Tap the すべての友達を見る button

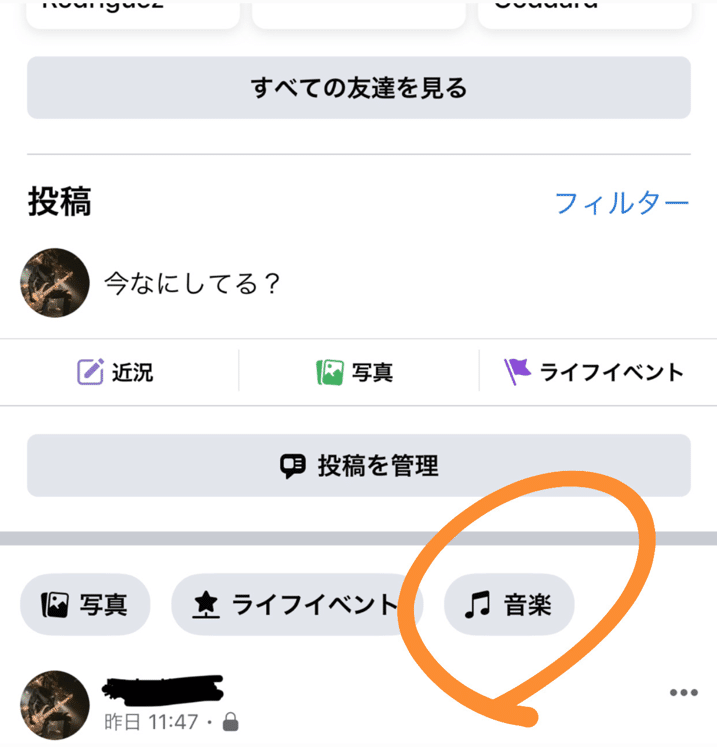[x=358, y=88]
